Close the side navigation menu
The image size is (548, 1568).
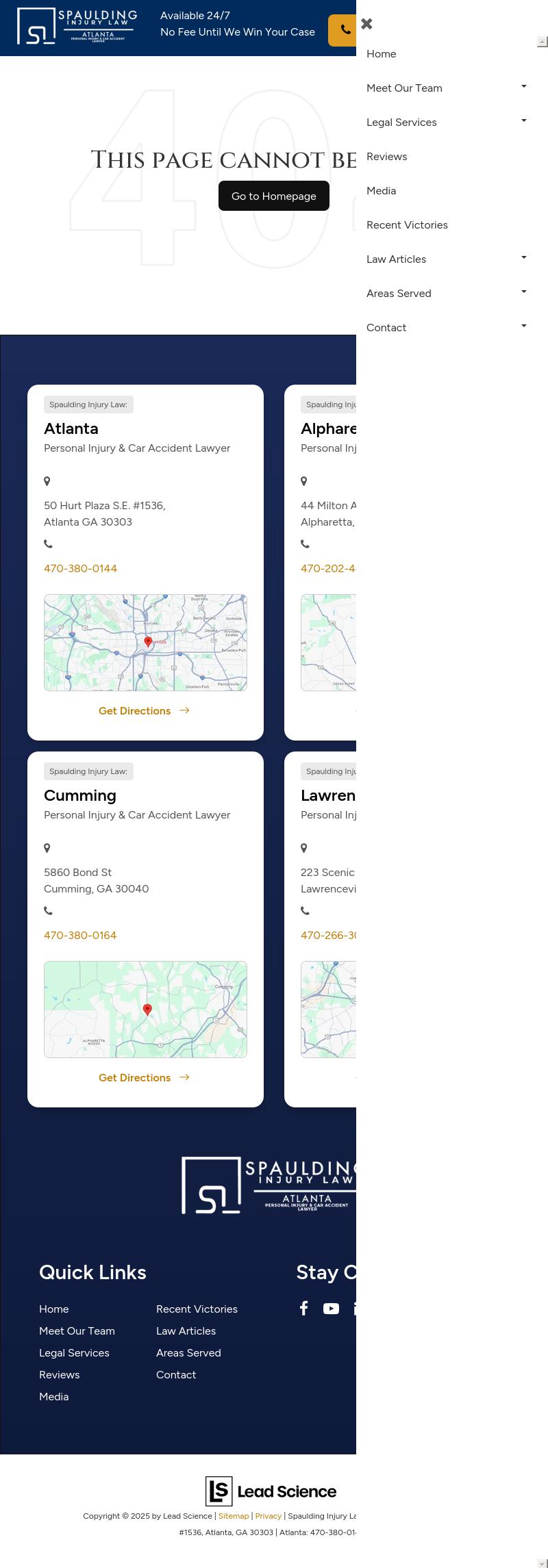pos(366,24)
